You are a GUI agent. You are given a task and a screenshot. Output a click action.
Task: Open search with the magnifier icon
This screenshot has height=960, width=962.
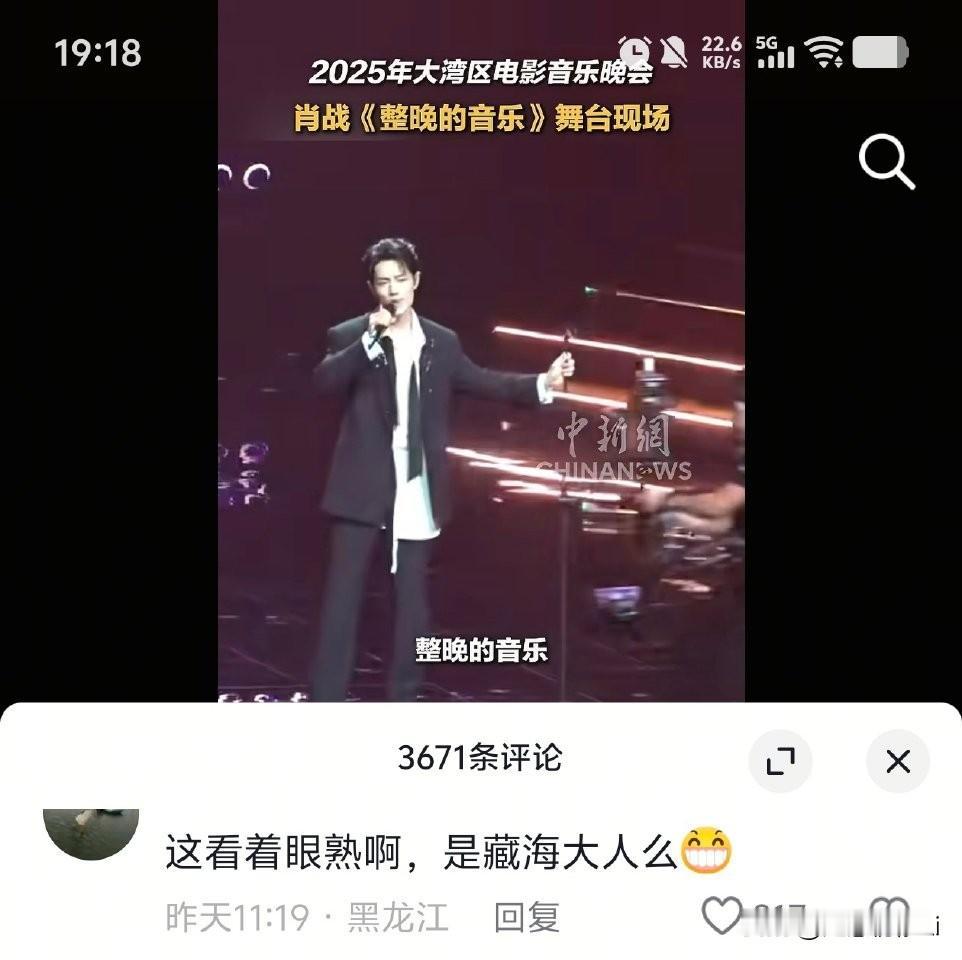(x=886, y=161)
